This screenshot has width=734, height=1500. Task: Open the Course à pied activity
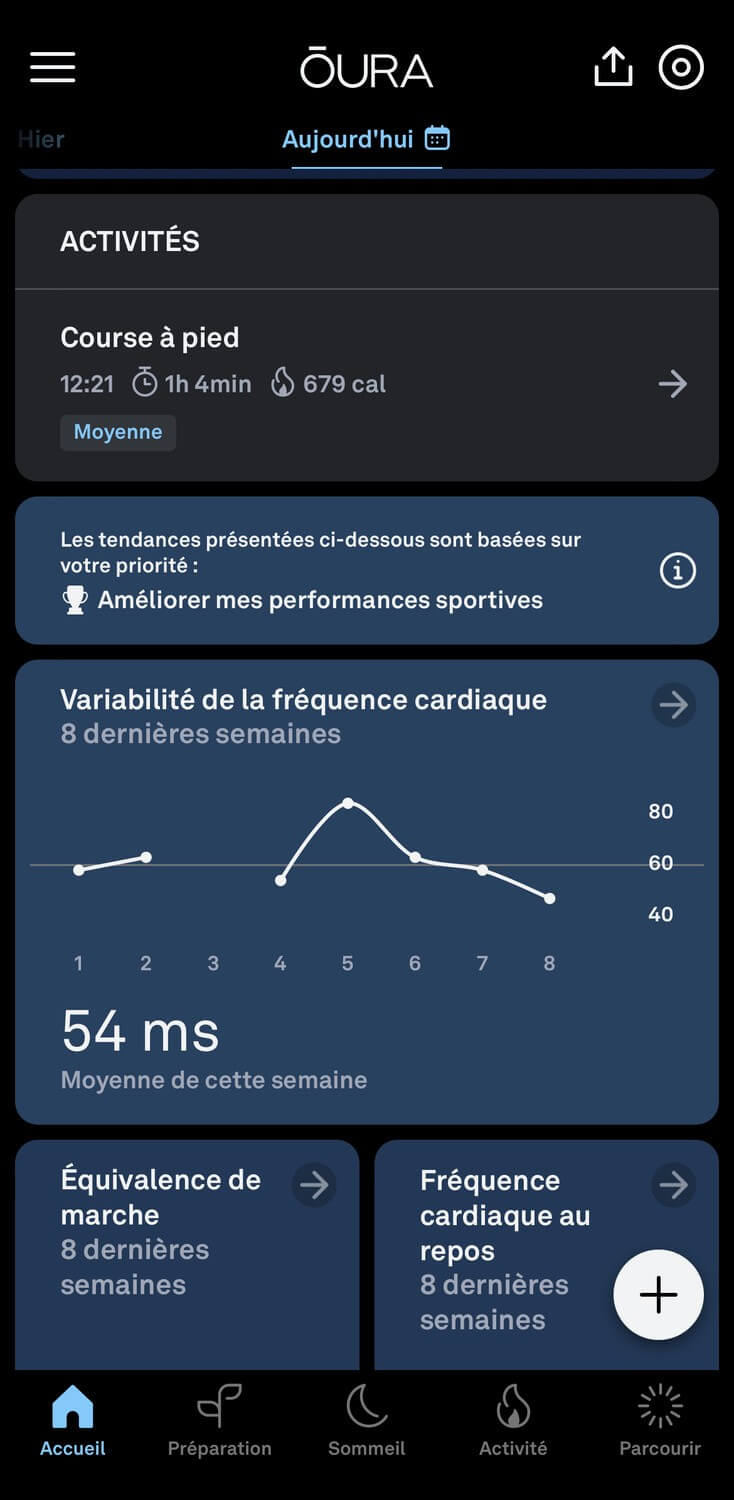(367, 385)
